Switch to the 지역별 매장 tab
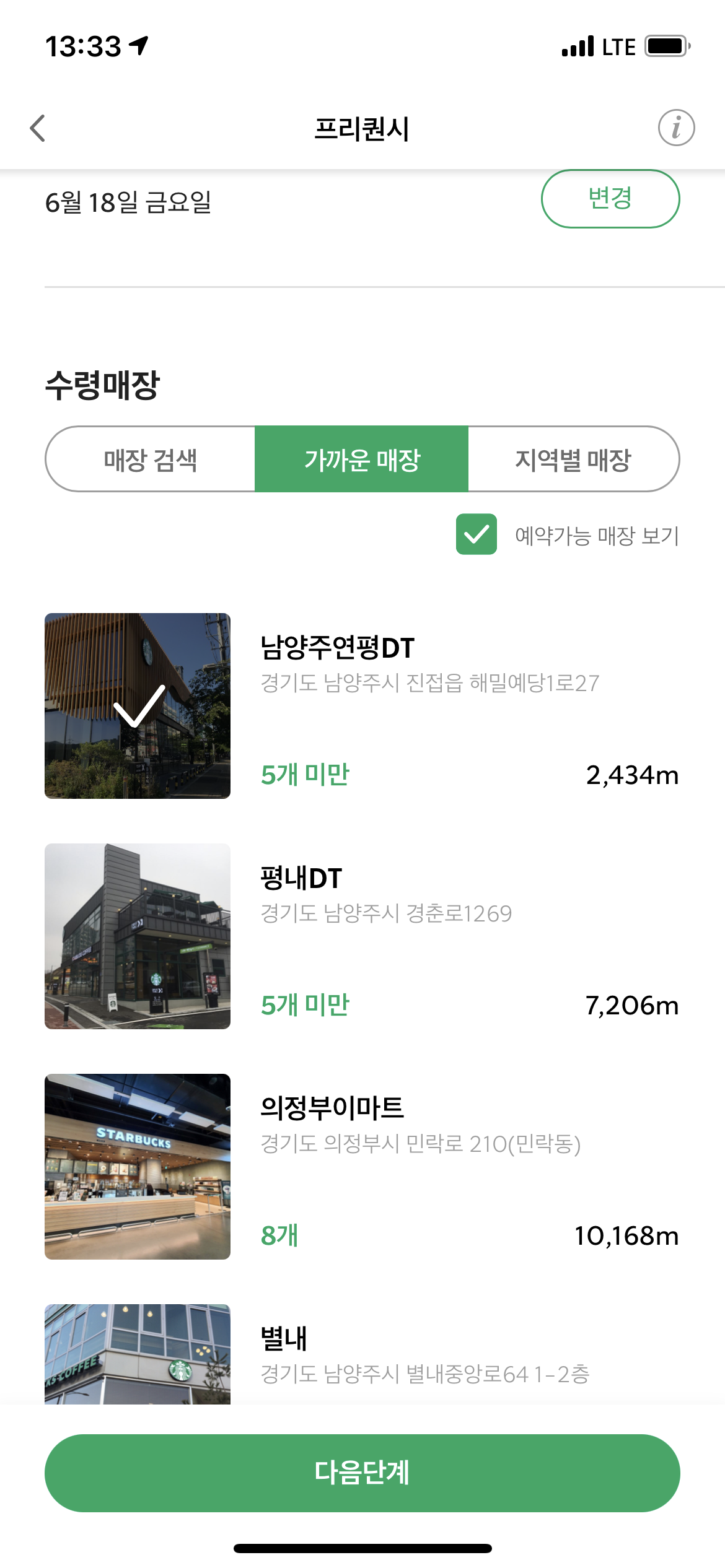 point(574,459)
